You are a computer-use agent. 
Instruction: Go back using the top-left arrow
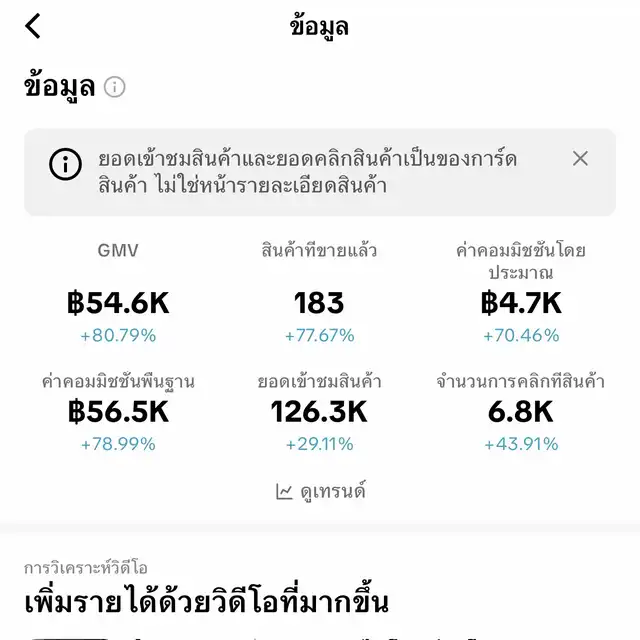[33, 26]
